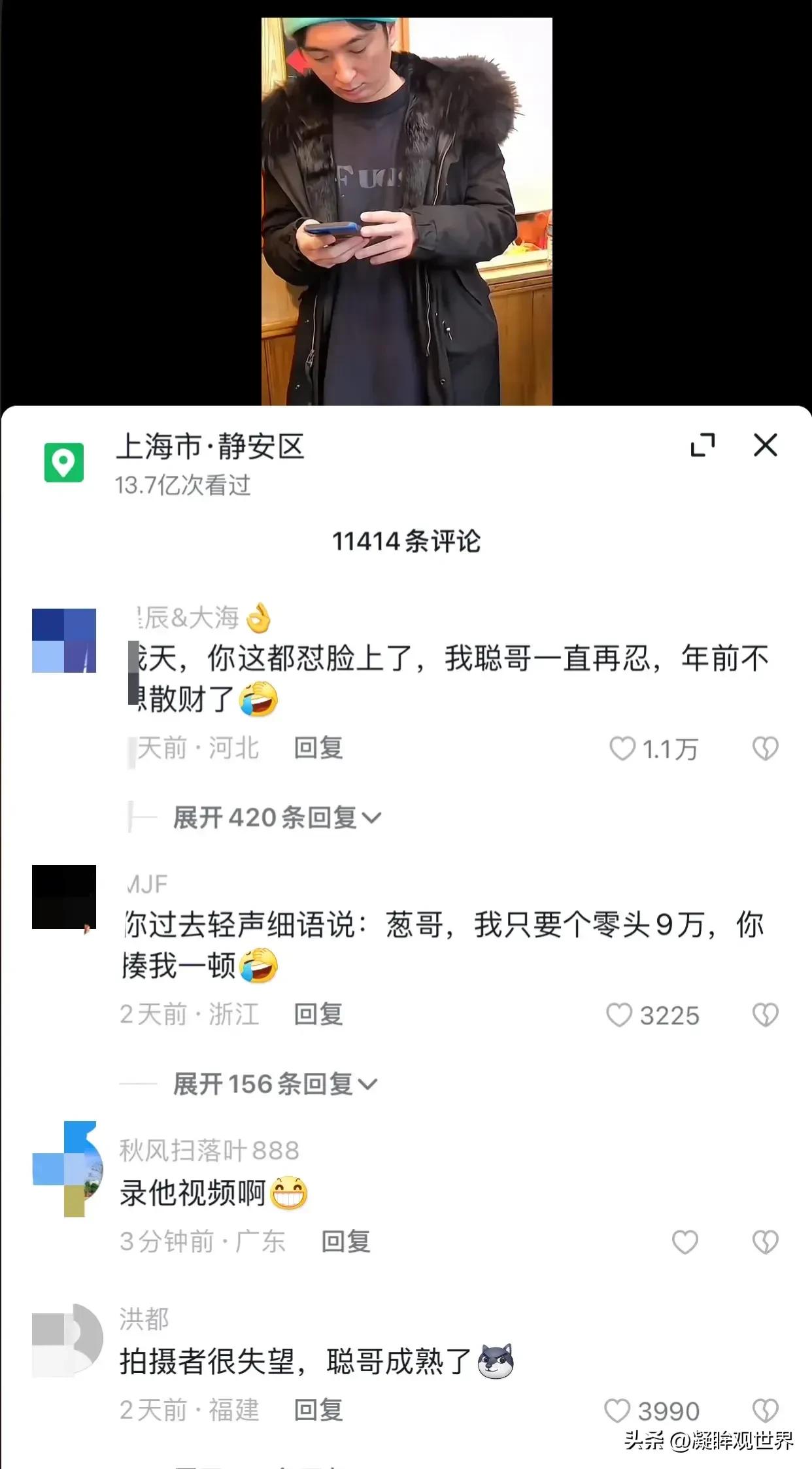The image size is (812, 1469).
Task: Dislike MJF's comment
Action: (765, 1015)
